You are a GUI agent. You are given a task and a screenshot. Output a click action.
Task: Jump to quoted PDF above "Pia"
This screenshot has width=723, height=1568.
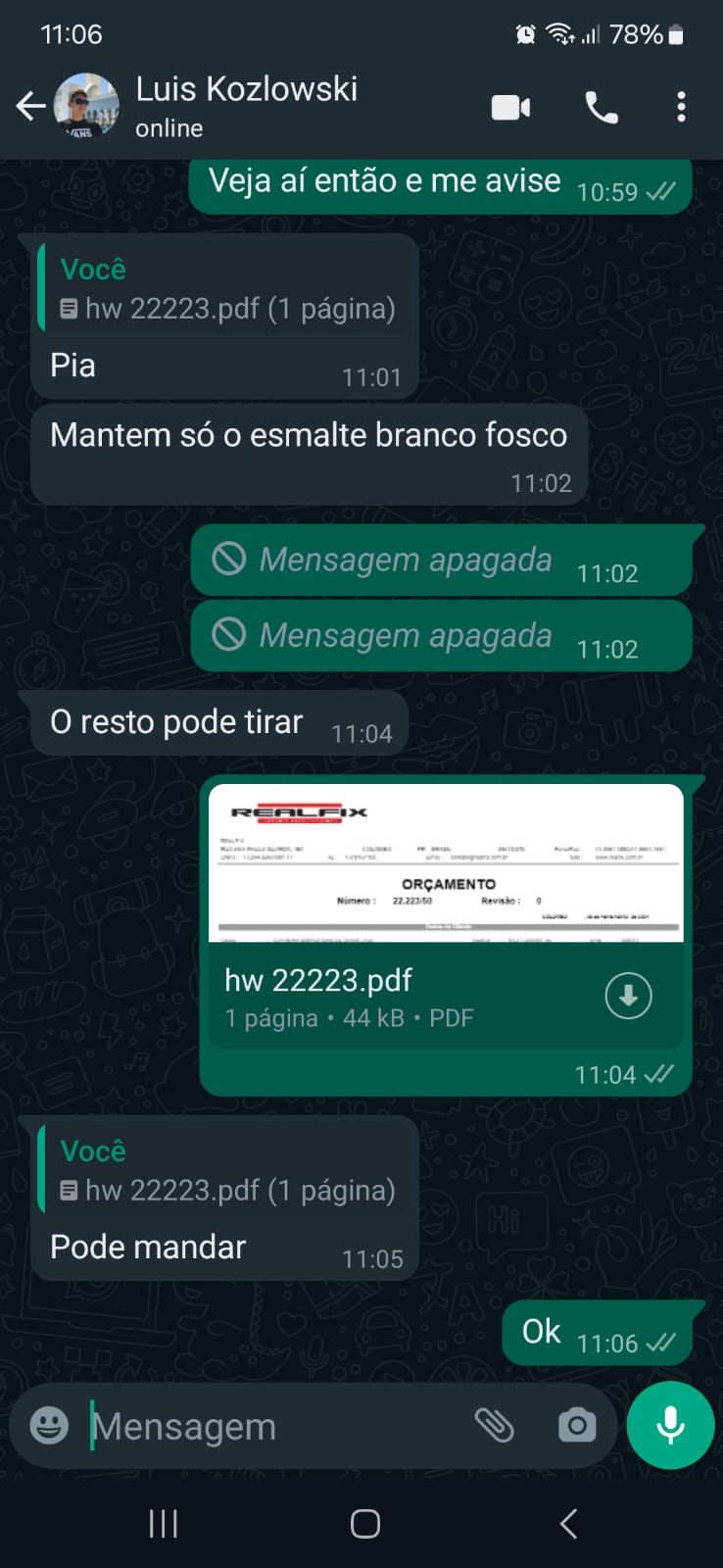coord(227,290)
